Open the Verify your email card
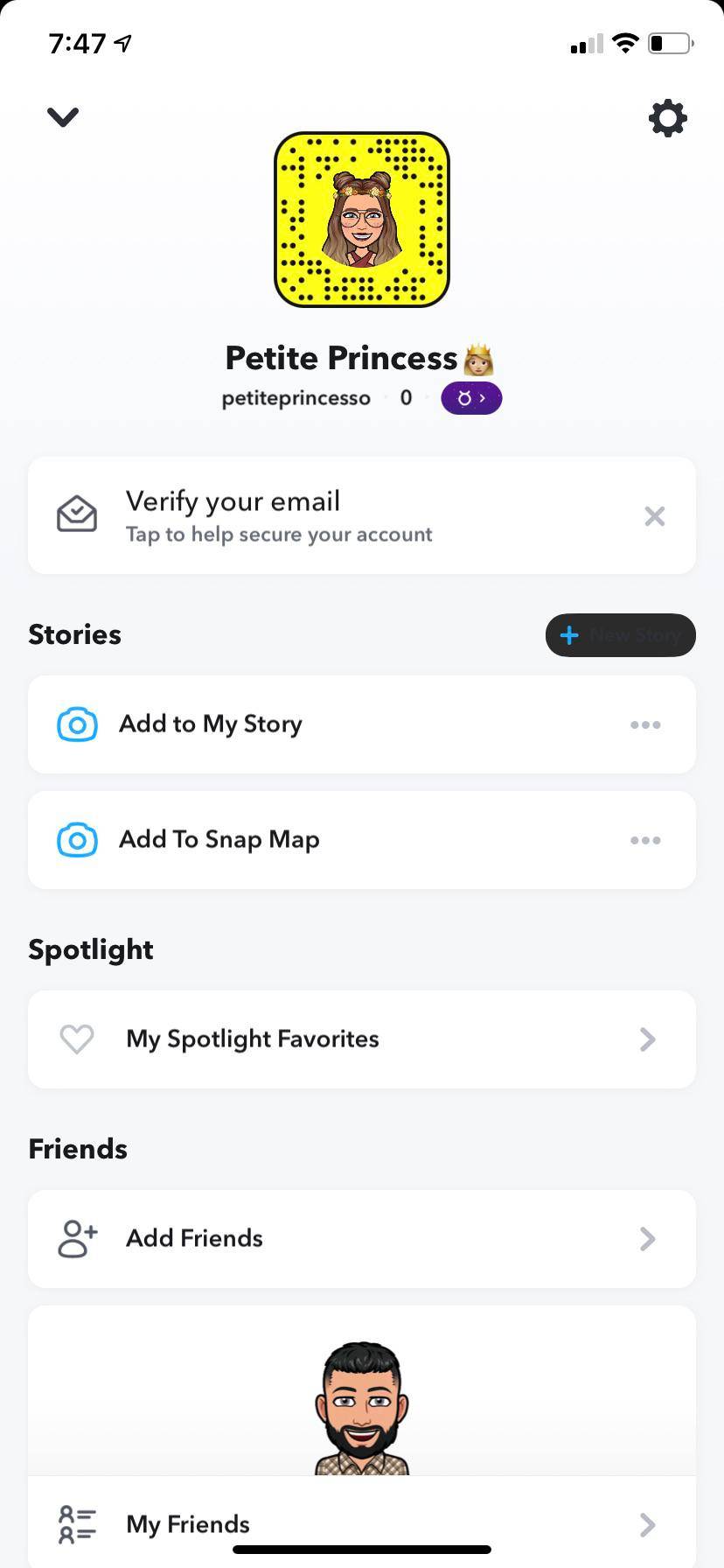Image resolution: width=724 pixels, height=1568 pixels. (x=332, y=516)
